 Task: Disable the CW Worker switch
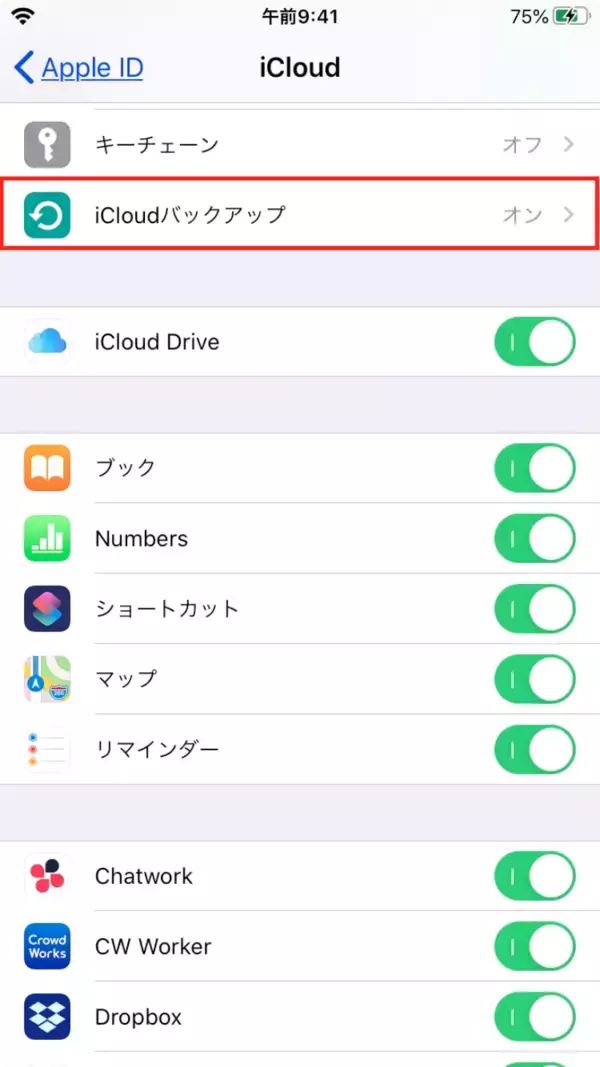click(x=535, y=947)
